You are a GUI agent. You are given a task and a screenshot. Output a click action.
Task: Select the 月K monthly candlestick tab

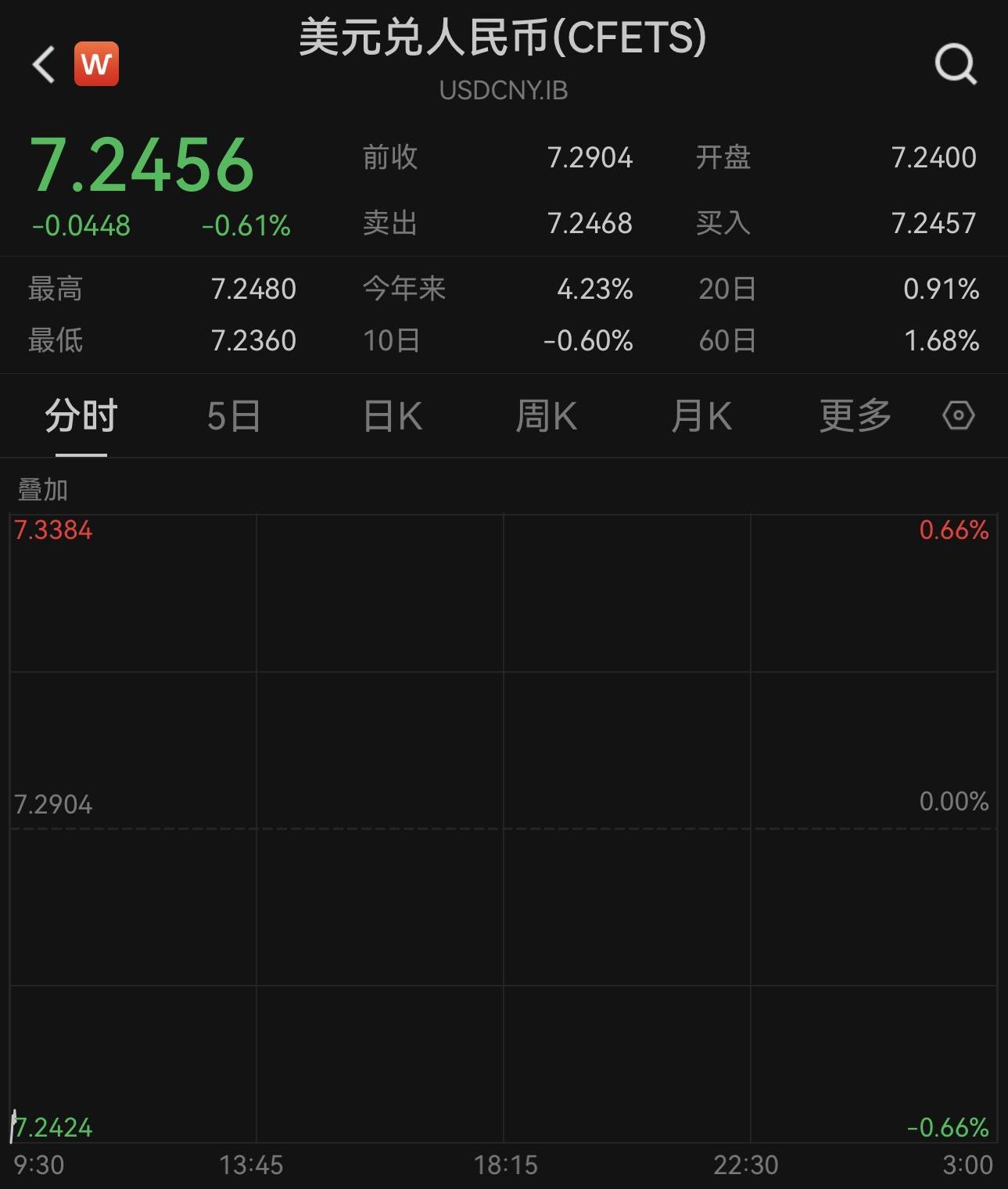(x=701, y=415)
